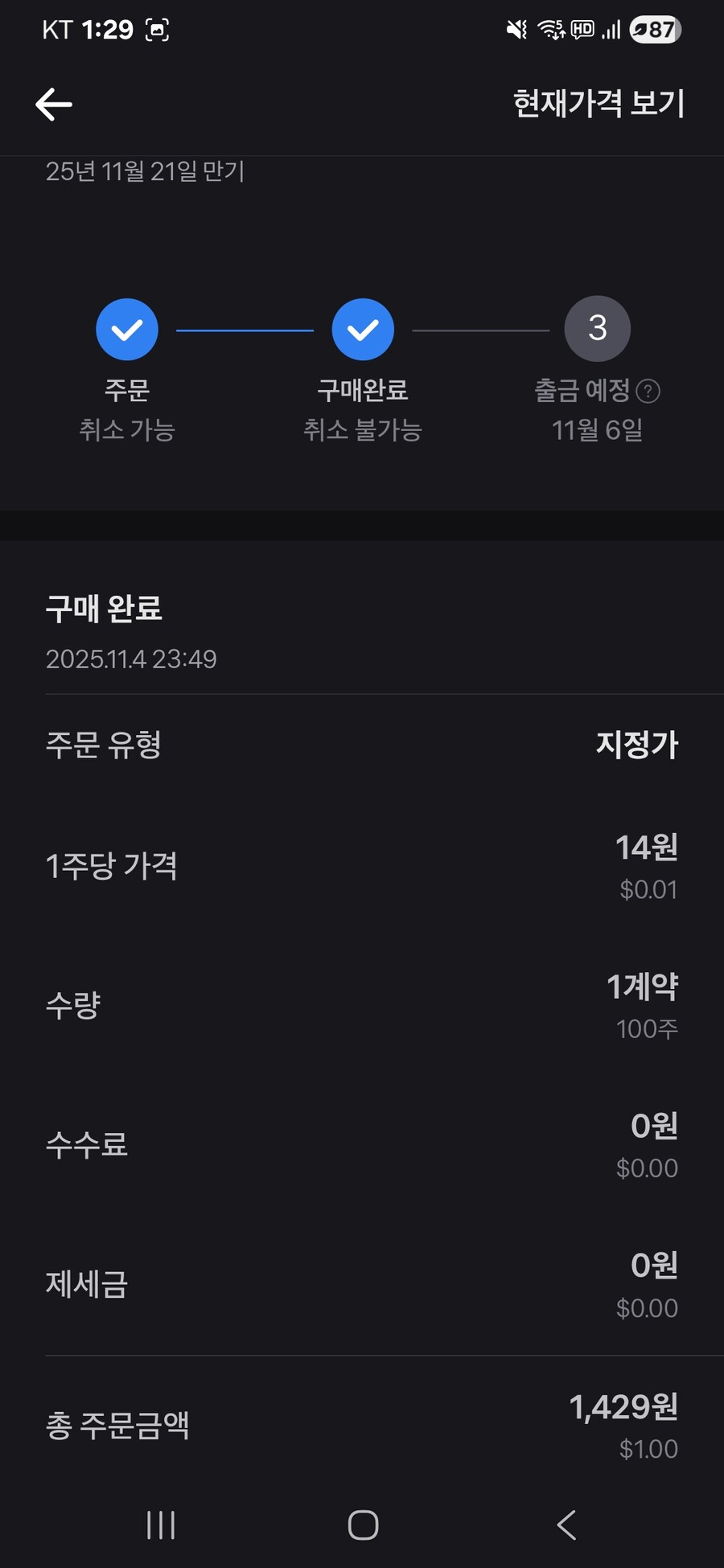
Task: Tap the step 3 출금 예정 circle
Action: pos(596,328)
